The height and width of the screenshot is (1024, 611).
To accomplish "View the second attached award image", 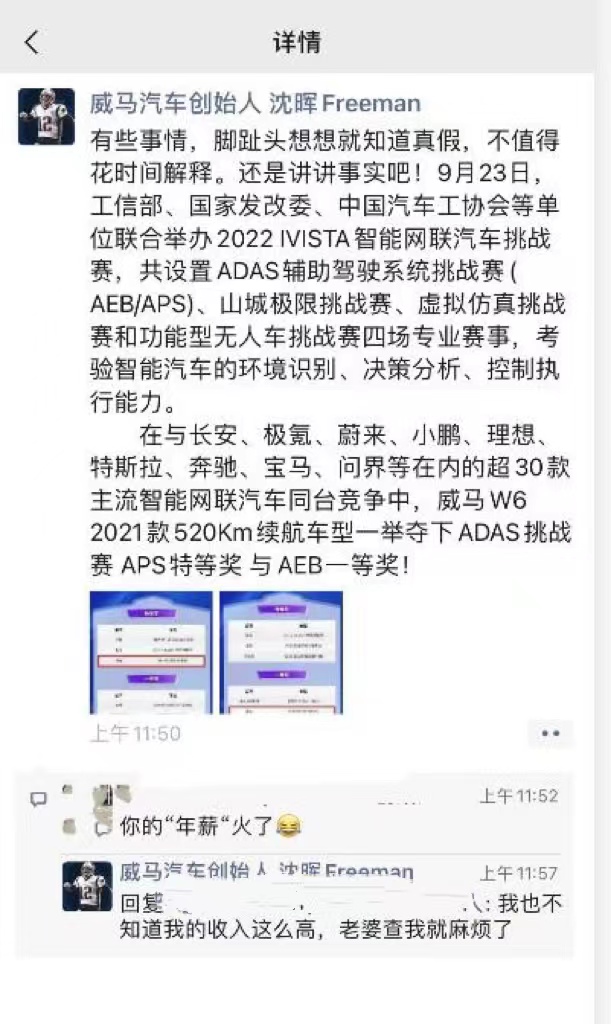I will pyautogui.click(x=281, y=652).
